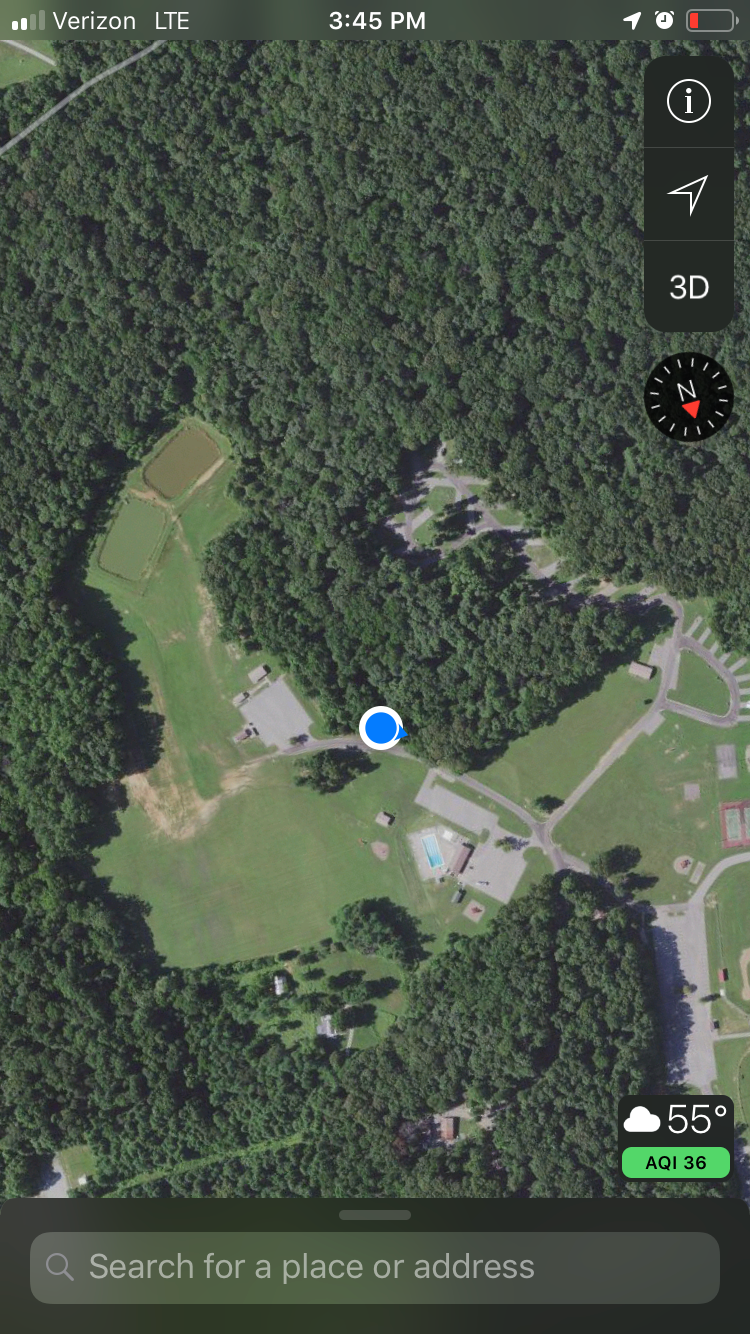
Task: Open the map settings info button
Action: coord(688,101)
